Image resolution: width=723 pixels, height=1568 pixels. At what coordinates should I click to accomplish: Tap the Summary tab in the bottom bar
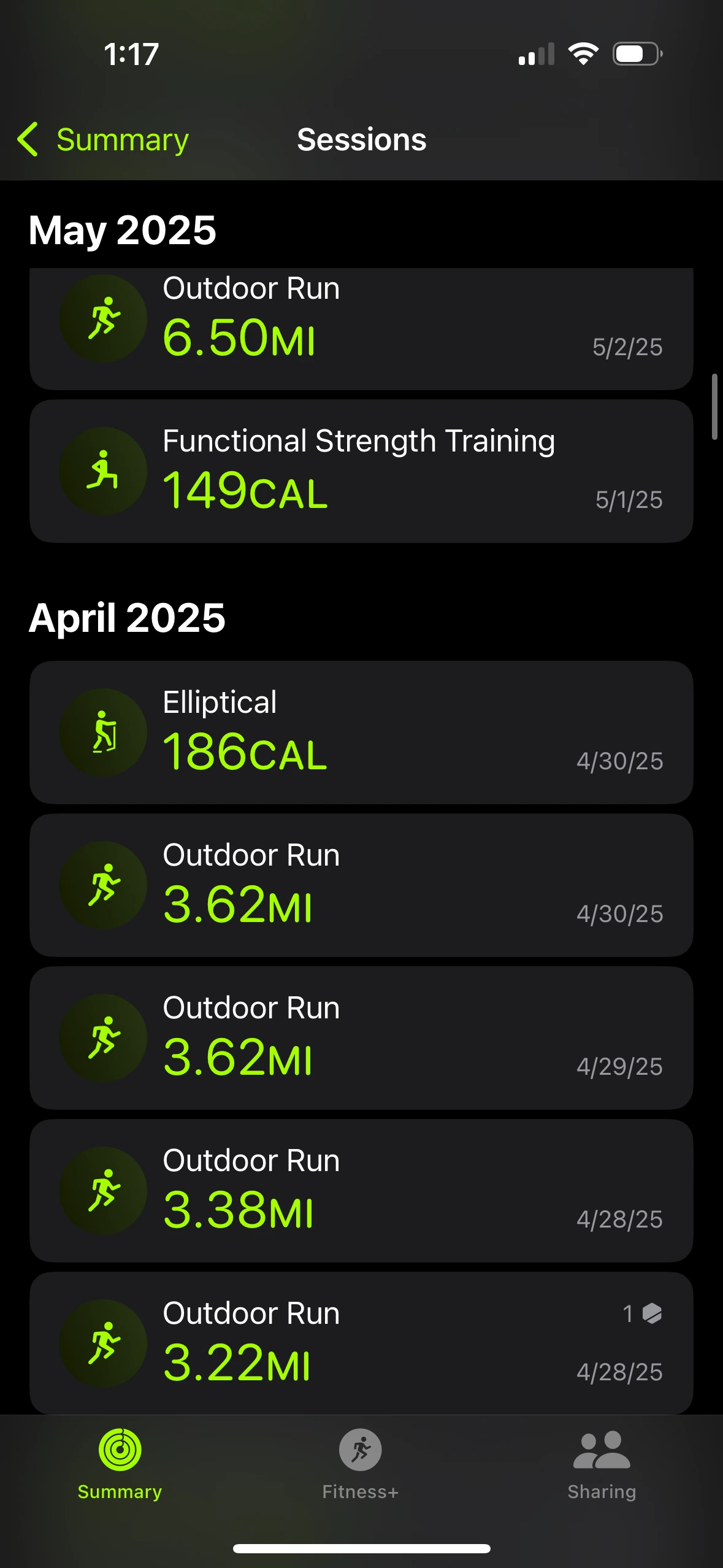point(120,1462)
